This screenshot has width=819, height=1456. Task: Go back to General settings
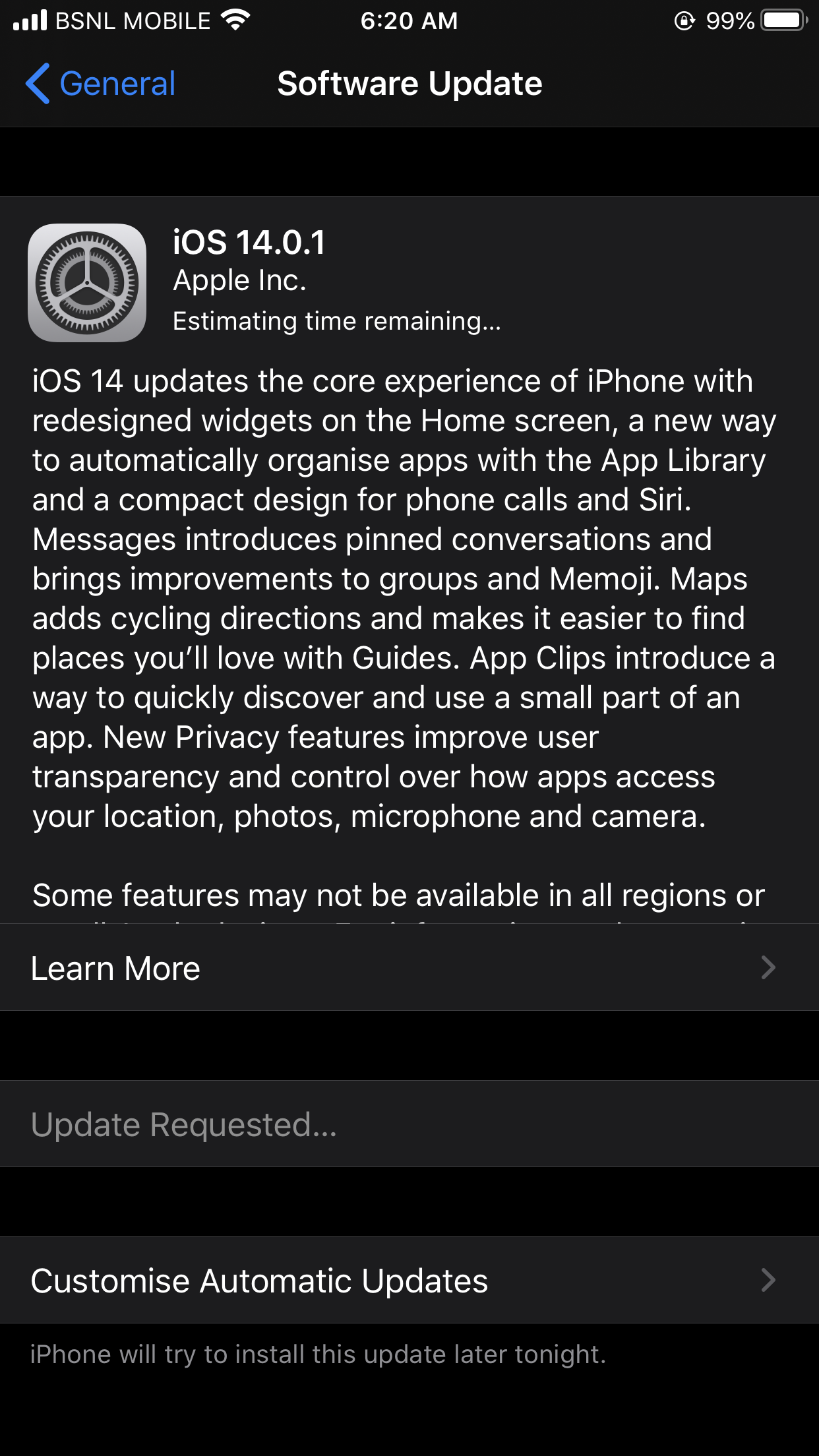pyautogui.click(x=100, y=84)
